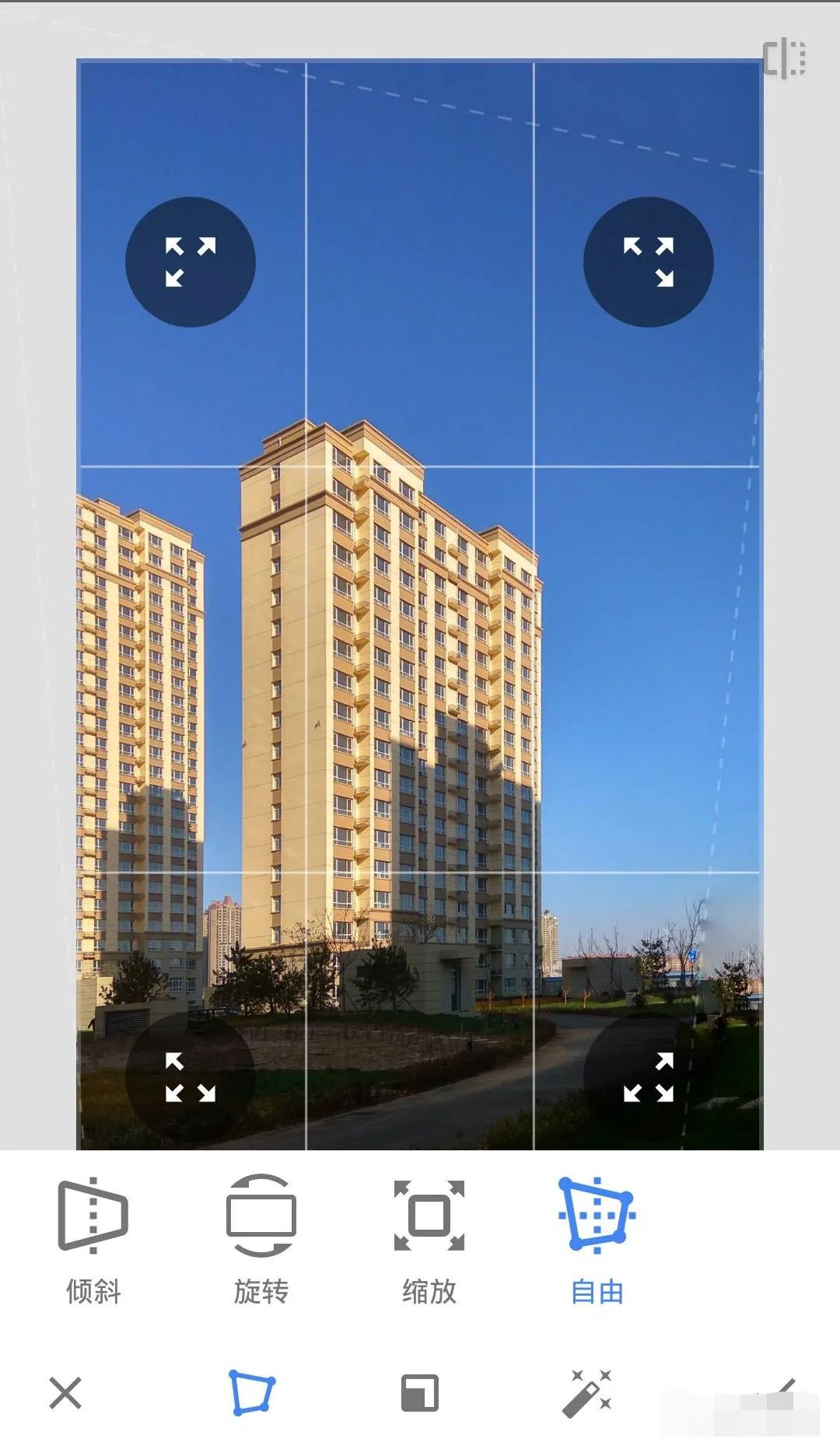
Task: Open the fill mode square icon
Action: pos(419,1392)
